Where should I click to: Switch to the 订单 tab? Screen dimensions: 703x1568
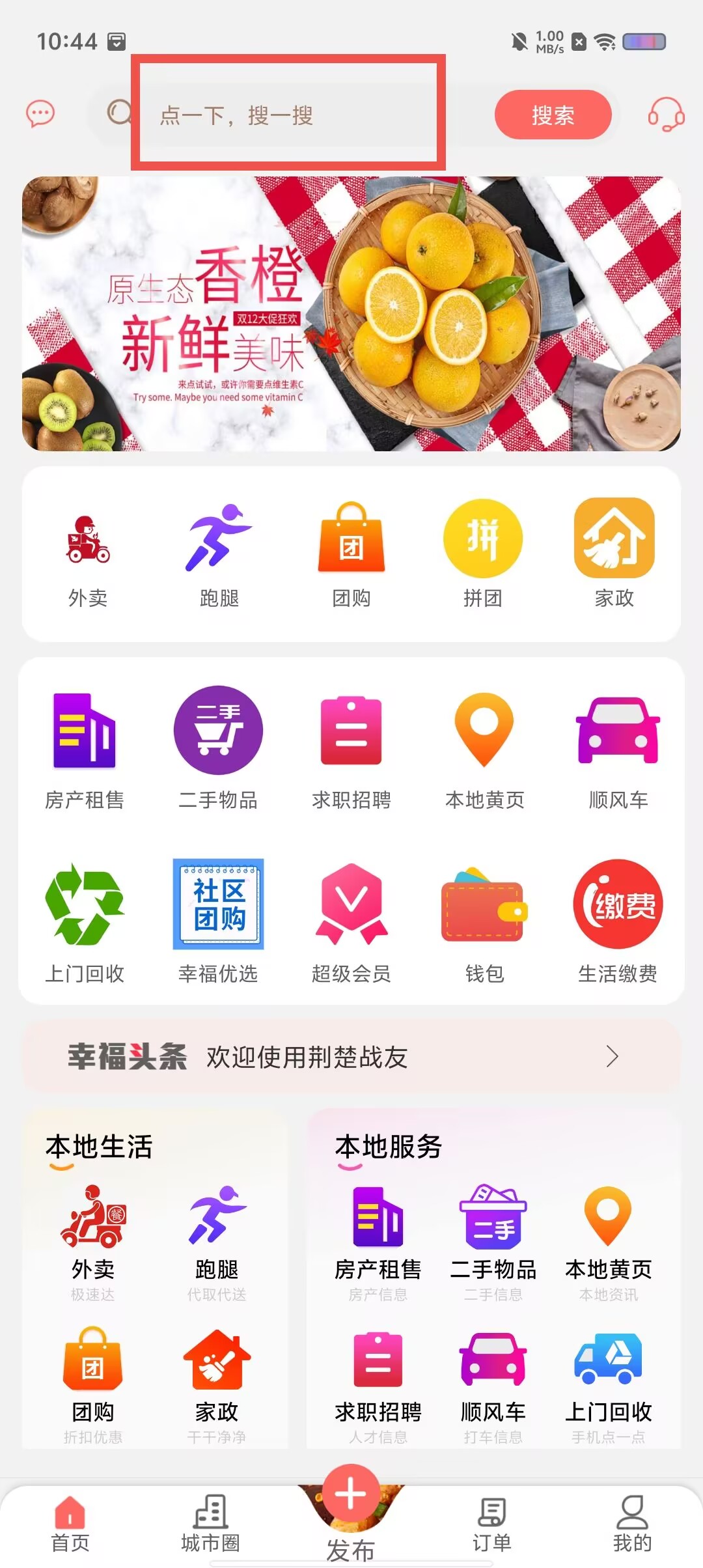tap(491, 1523)
